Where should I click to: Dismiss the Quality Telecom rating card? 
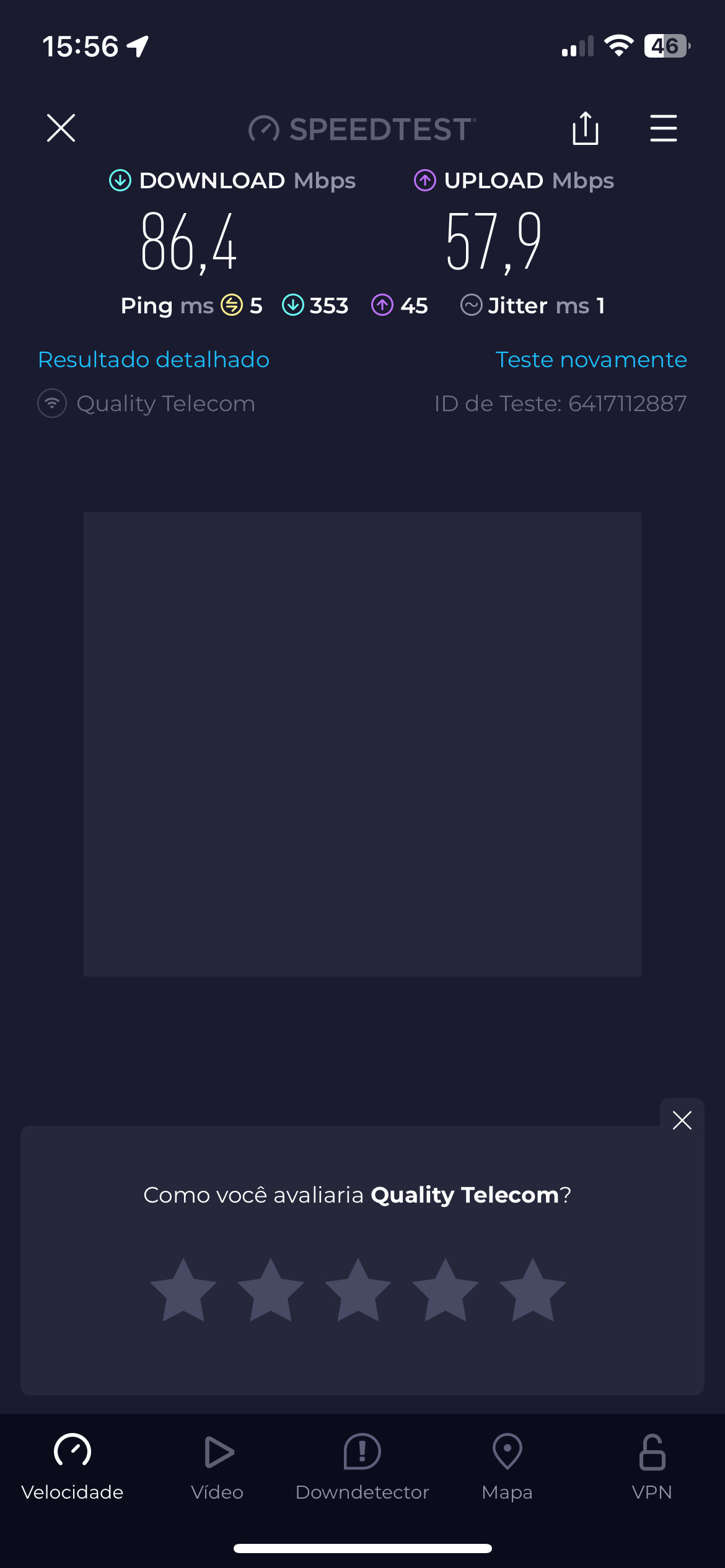[682, 1120]
